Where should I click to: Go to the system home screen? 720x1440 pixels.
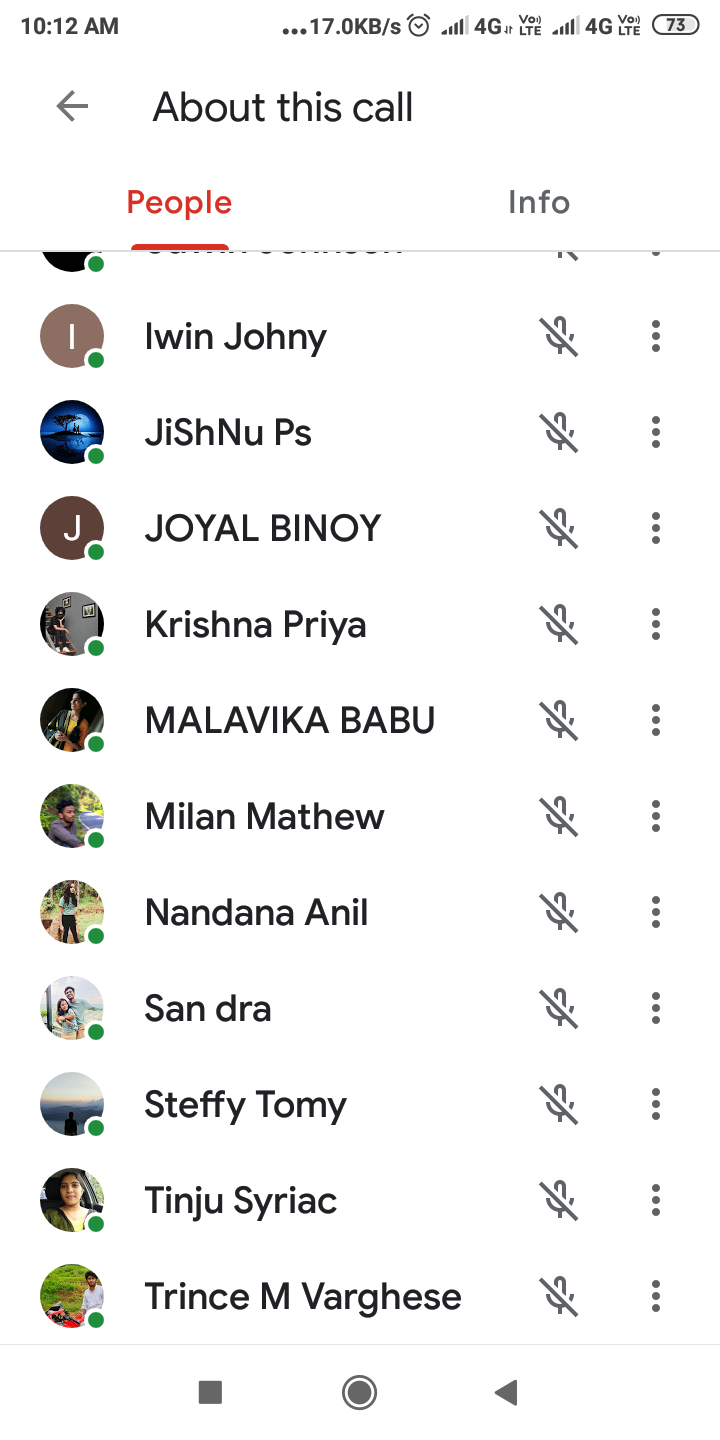(359, 1392)
